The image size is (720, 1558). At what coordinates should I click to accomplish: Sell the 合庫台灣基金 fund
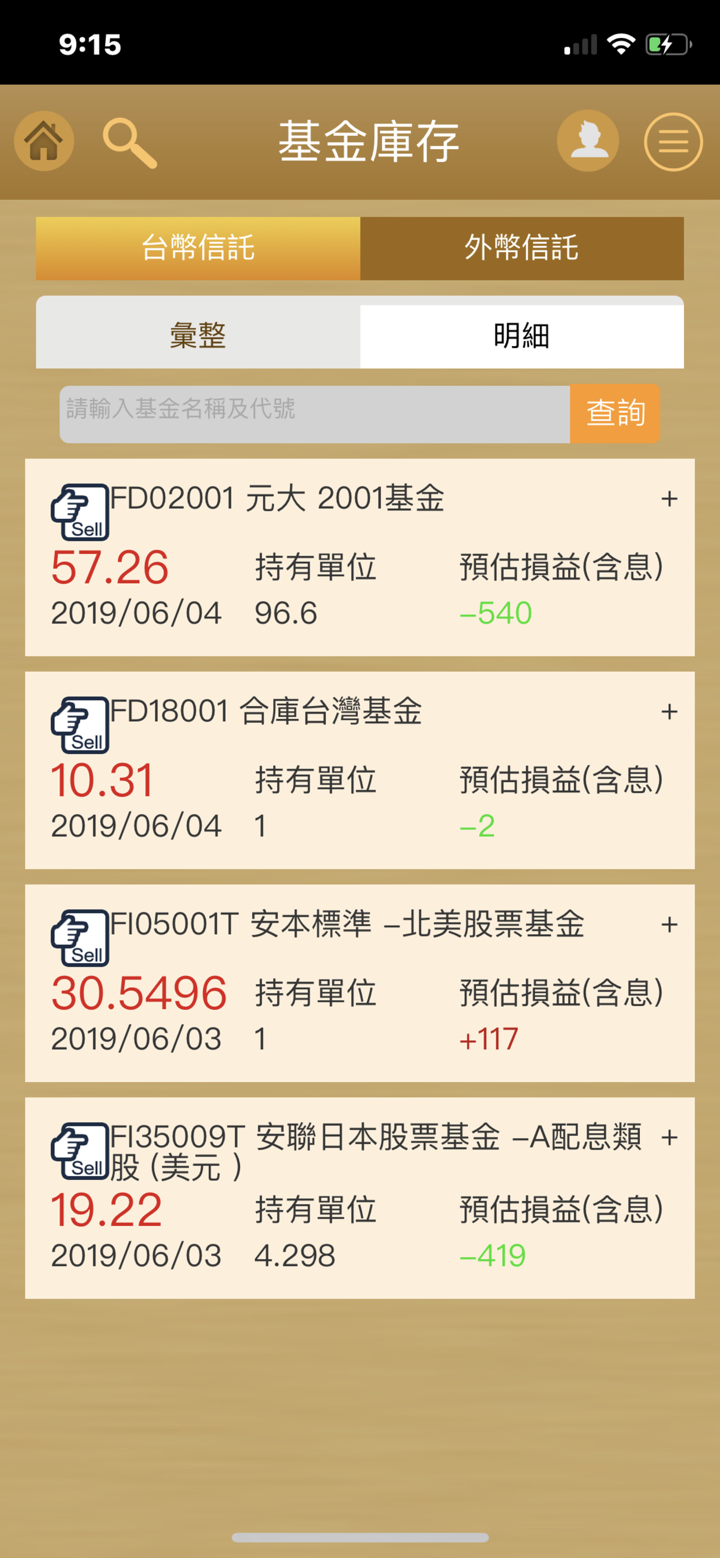click(x=80, y=725)
